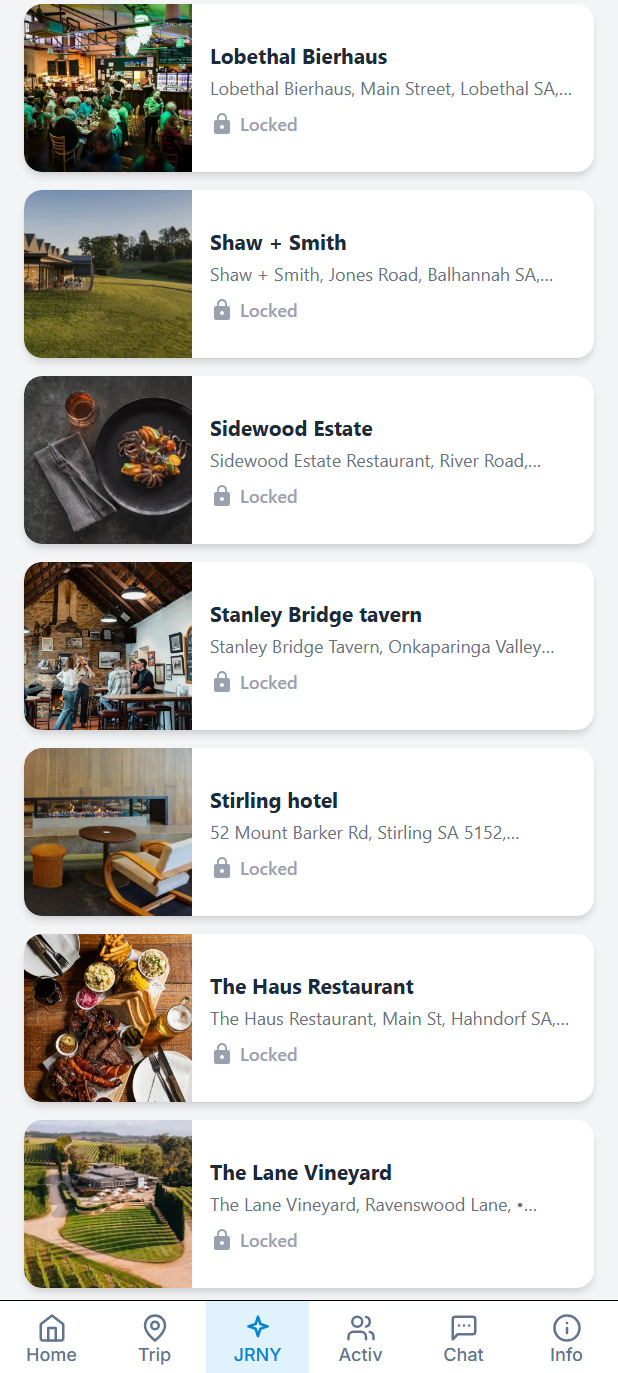Select The Haus Restaurant card

[308, 1018]
